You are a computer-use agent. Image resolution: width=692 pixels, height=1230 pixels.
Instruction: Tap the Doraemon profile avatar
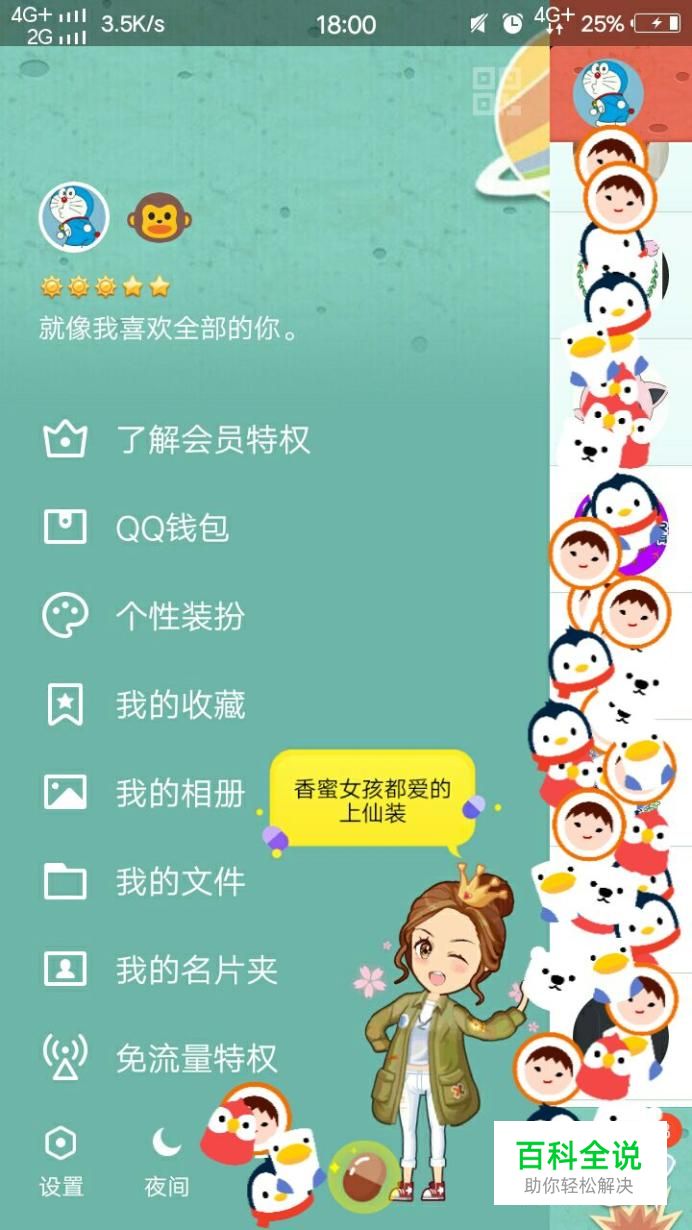(x=73, y=217)
